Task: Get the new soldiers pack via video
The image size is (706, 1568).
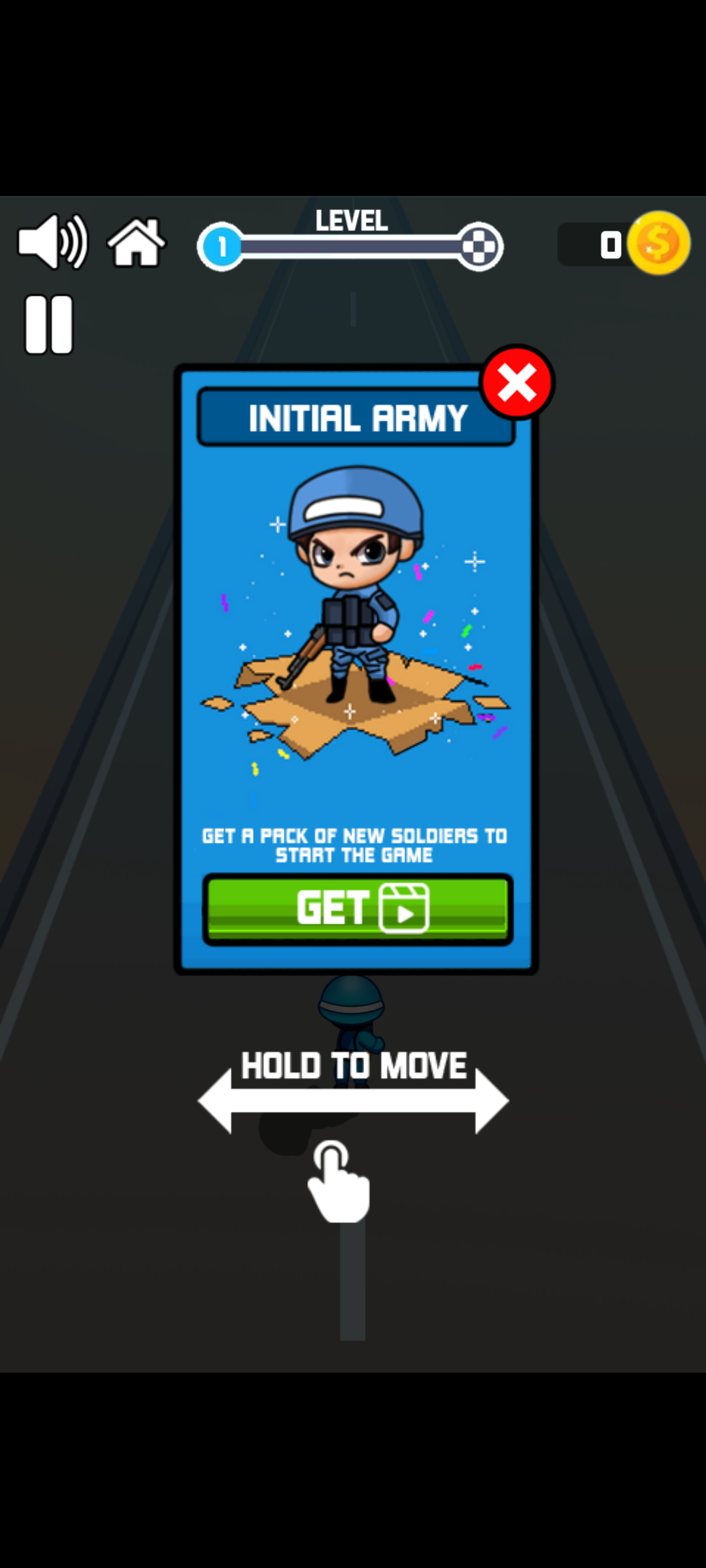Action: tap(358, 909)
